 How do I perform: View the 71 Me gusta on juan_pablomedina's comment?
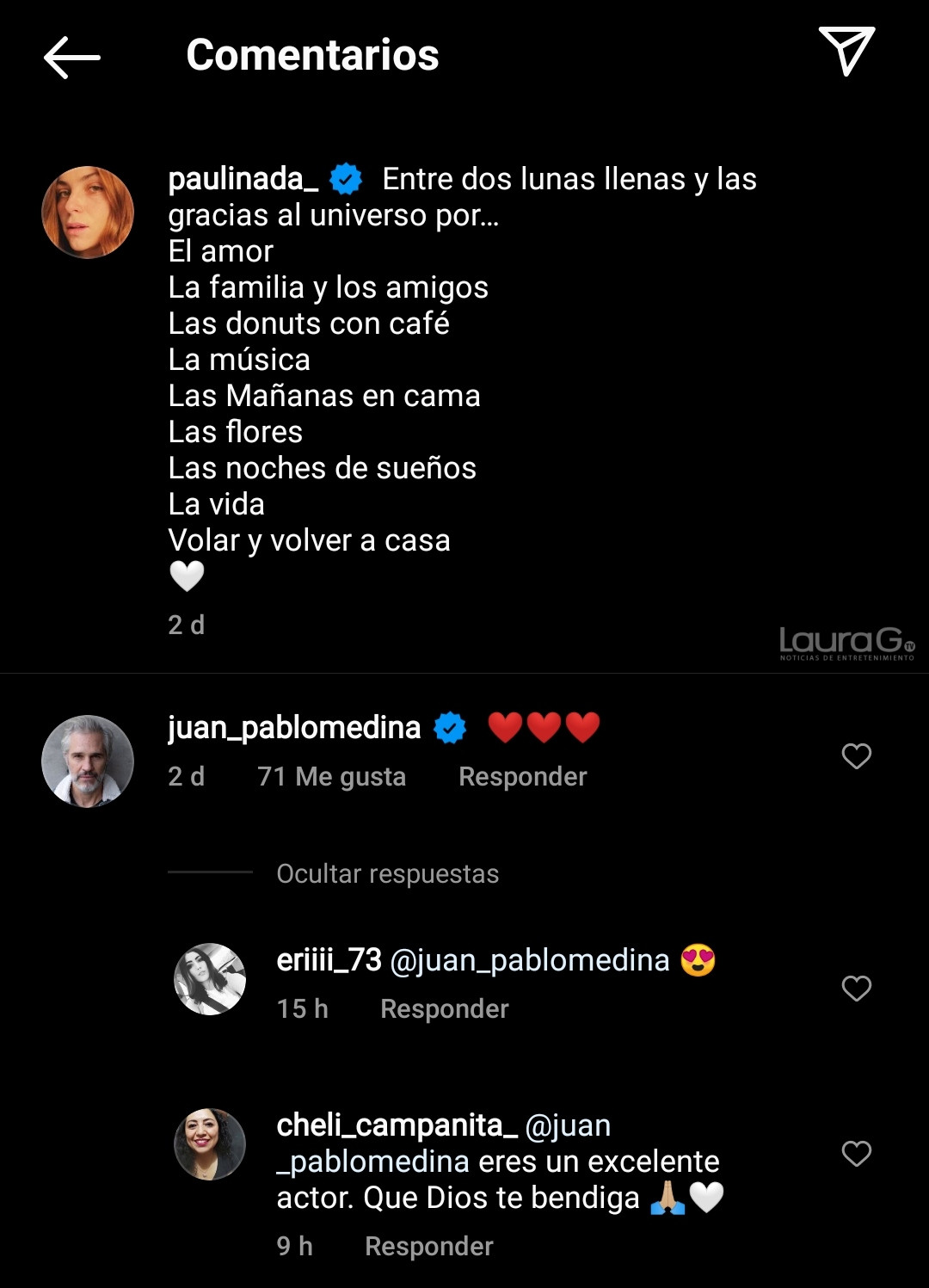[x=331, y=776]
